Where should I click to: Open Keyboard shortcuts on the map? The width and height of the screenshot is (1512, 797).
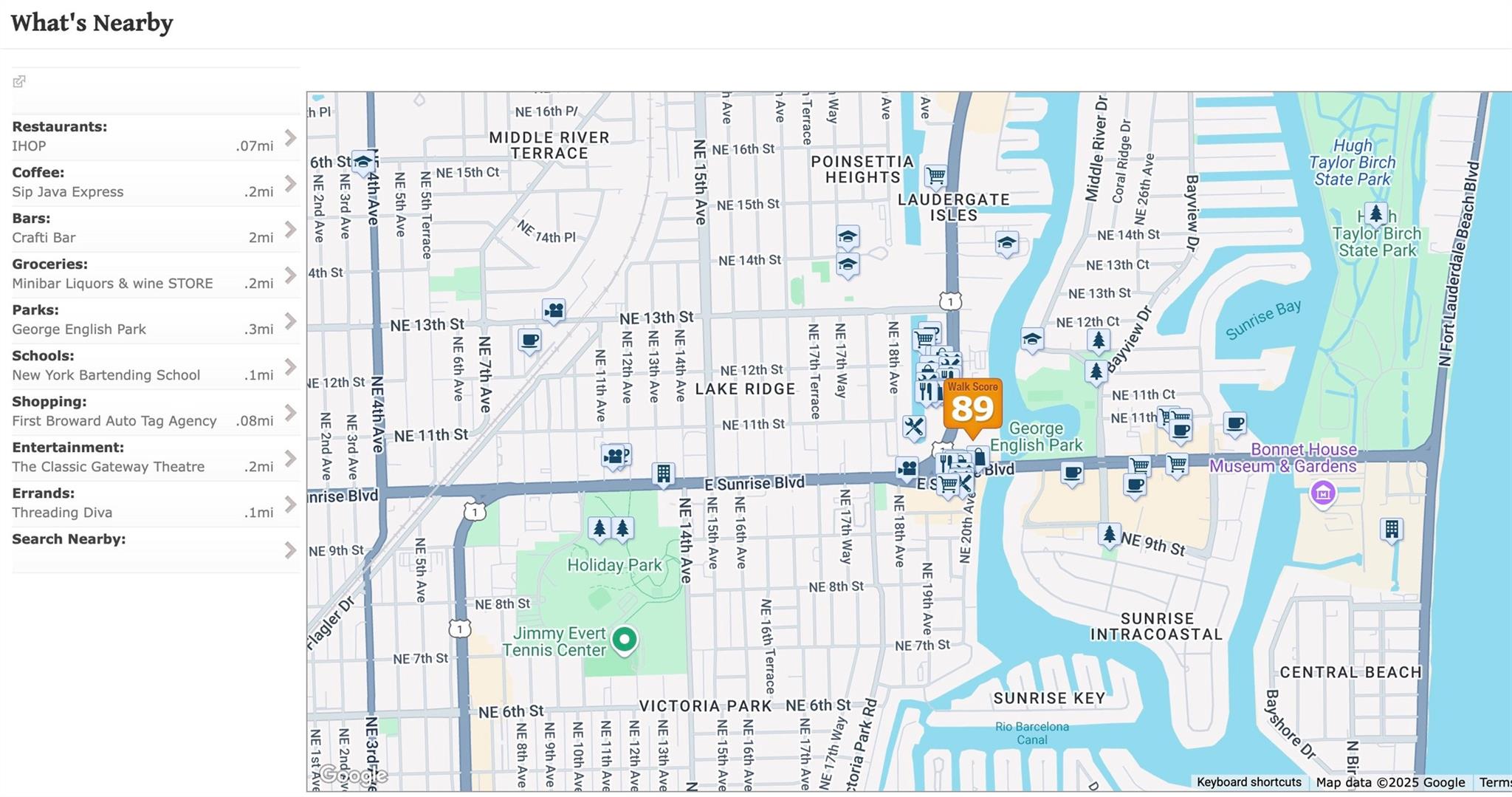1248,782
